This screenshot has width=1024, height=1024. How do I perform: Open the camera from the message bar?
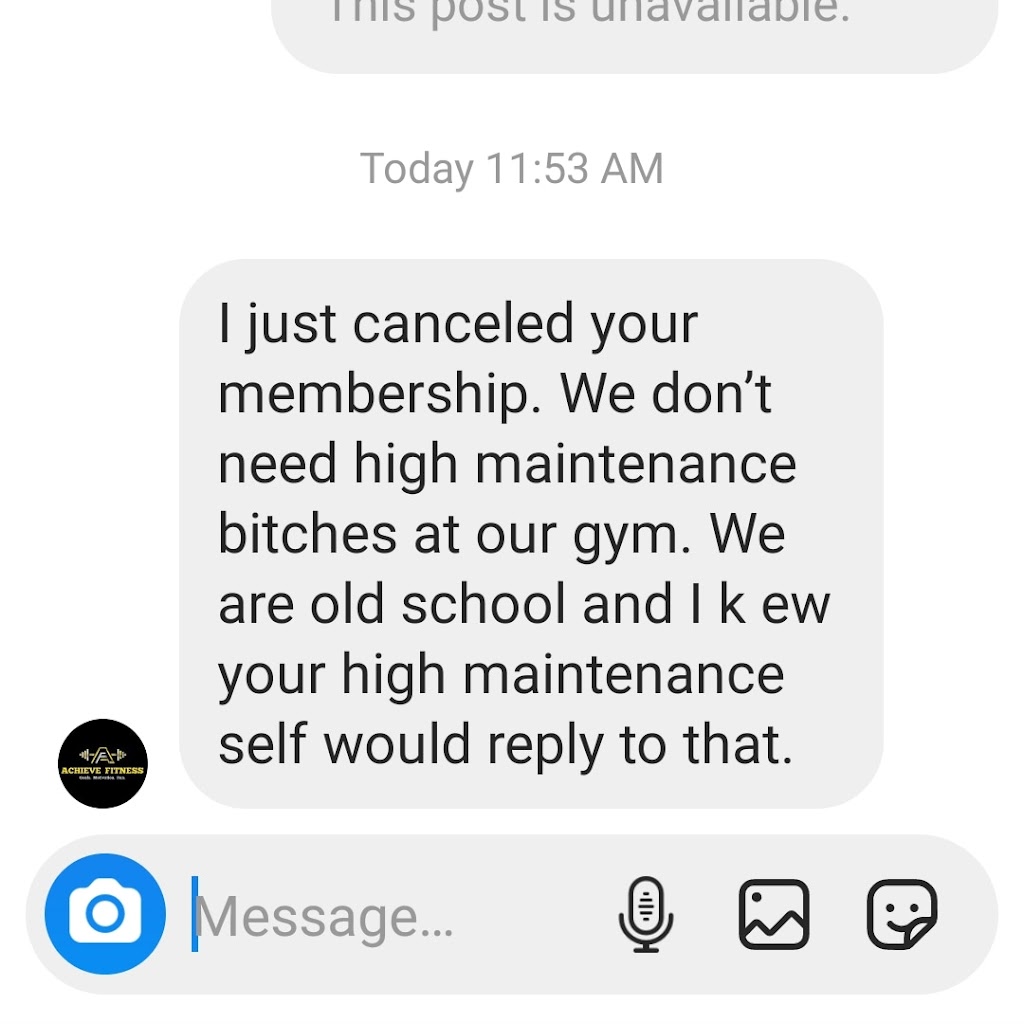click(105, 913)
